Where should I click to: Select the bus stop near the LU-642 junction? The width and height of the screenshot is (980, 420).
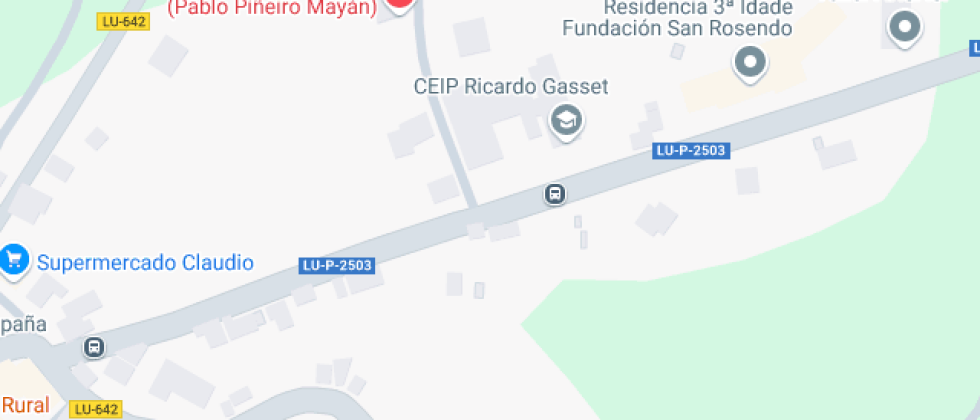pyautogui.click(x=94, y=348)
